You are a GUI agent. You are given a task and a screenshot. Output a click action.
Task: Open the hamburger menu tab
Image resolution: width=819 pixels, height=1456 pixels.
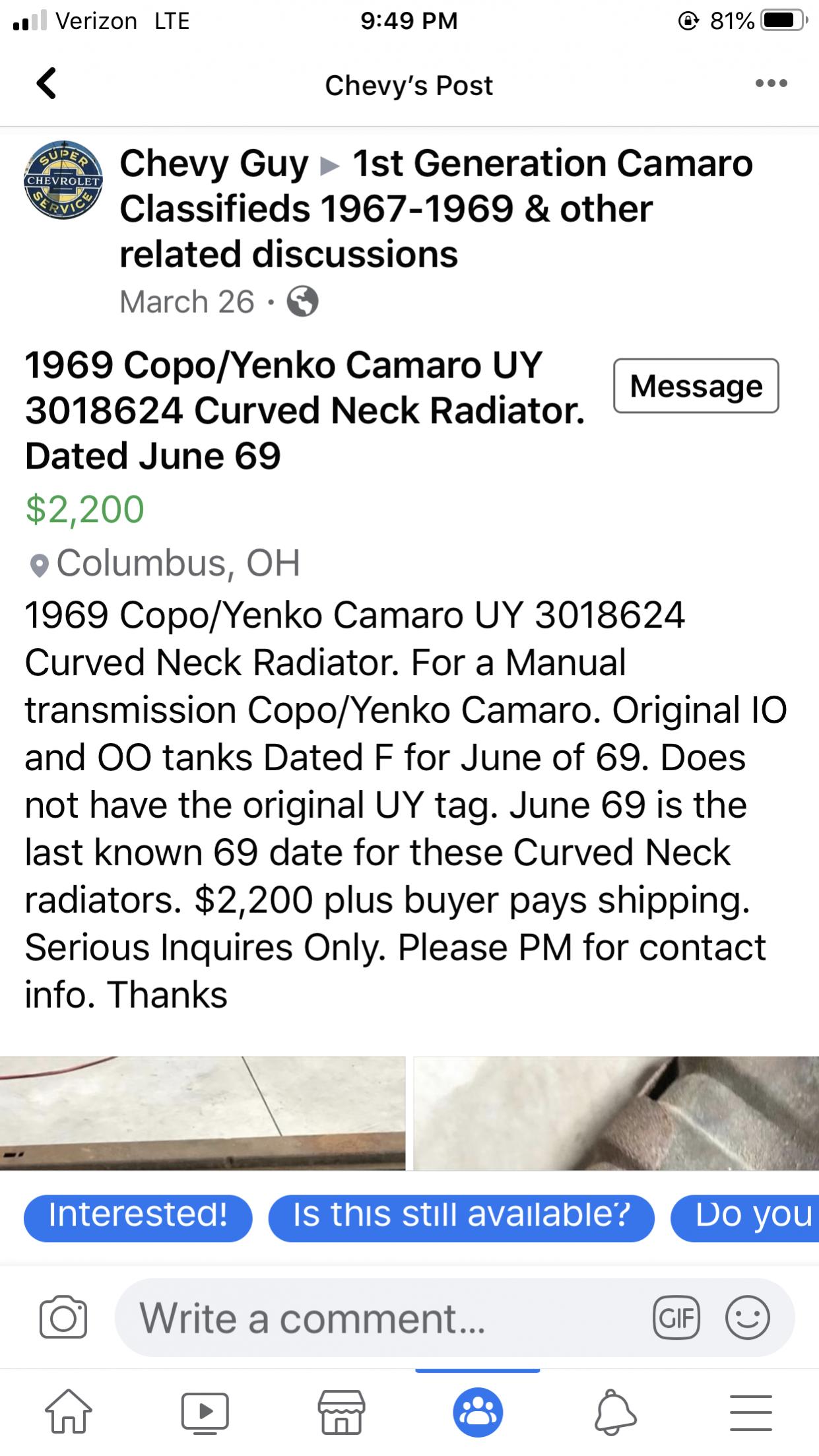pyautogui.click(x=751, y=1412)
